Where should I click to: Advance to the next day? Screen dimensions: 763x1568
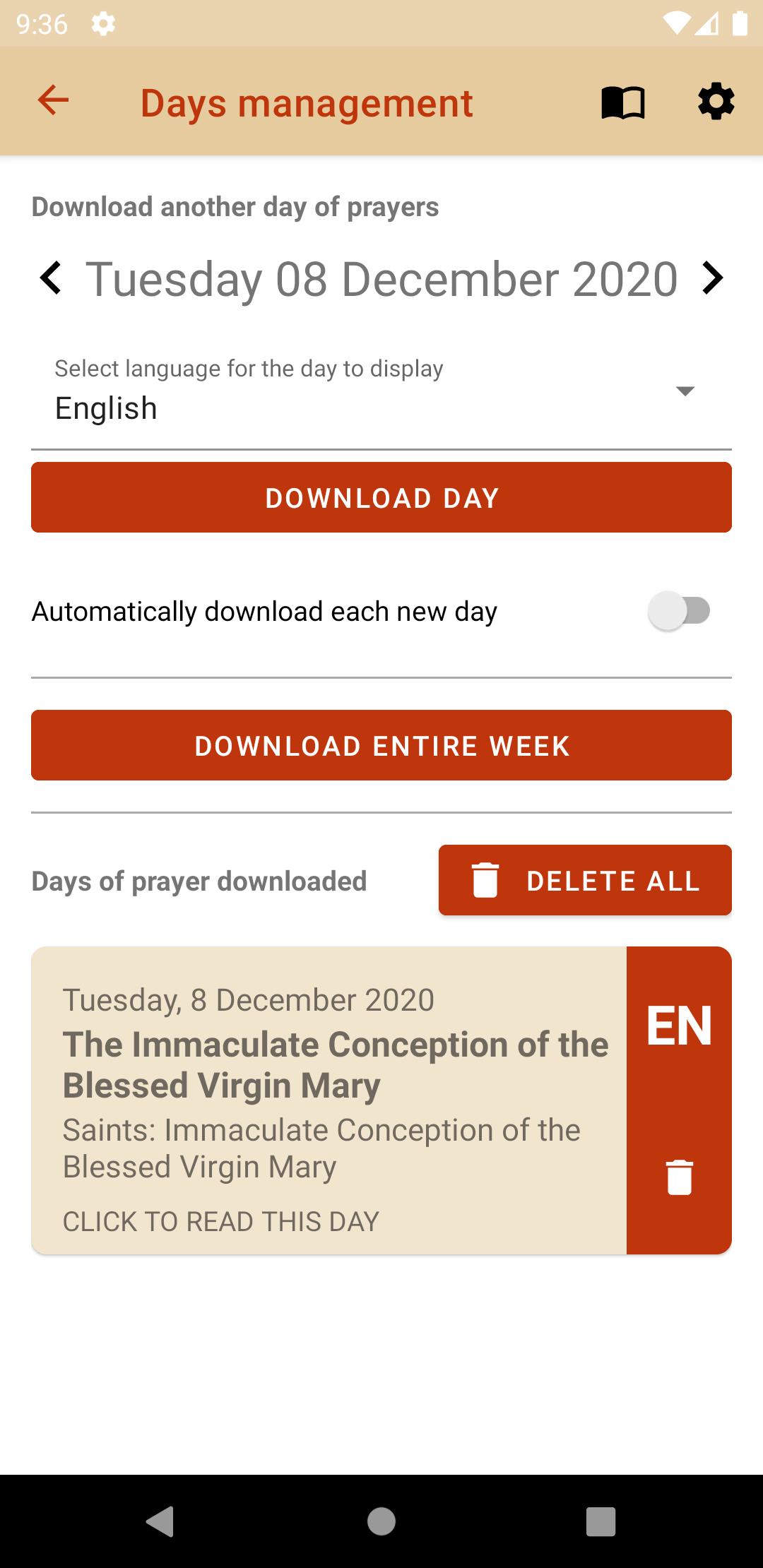[712, 278]
